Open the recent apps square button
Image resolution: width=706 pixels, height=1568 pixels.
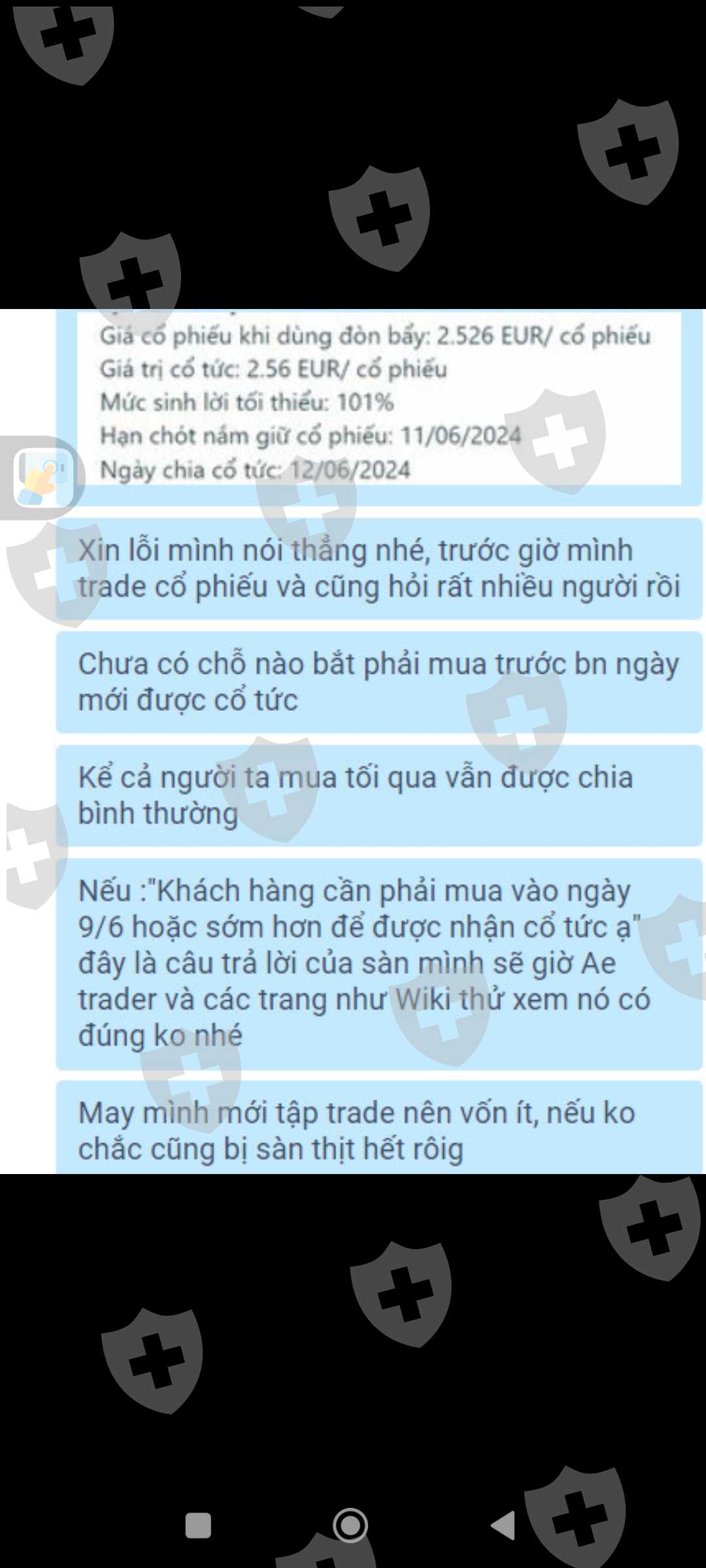(x=198, y=1526)
